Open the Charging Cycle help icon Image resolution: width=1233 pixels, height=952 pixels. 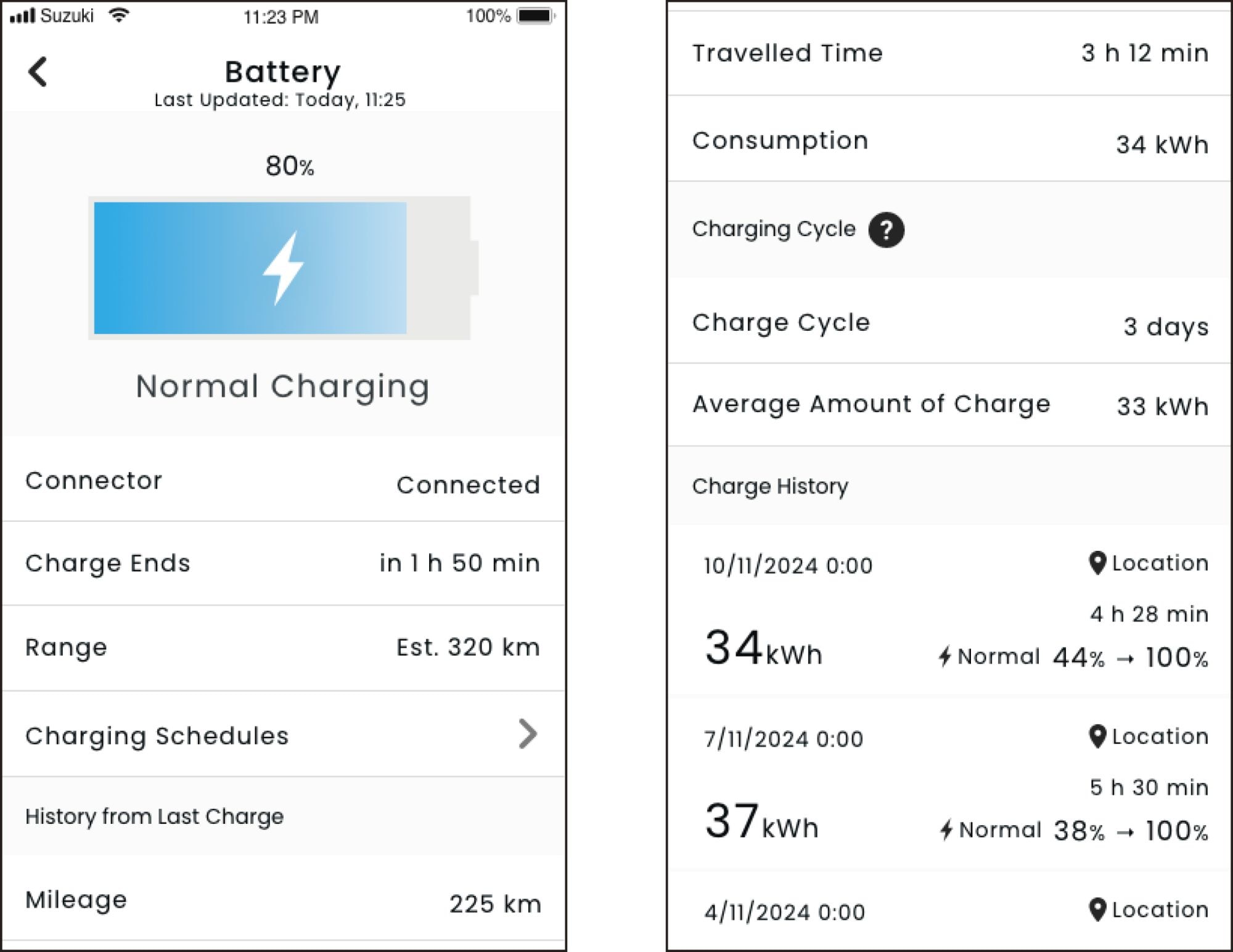pyautogui.click(x=886, y=230)
